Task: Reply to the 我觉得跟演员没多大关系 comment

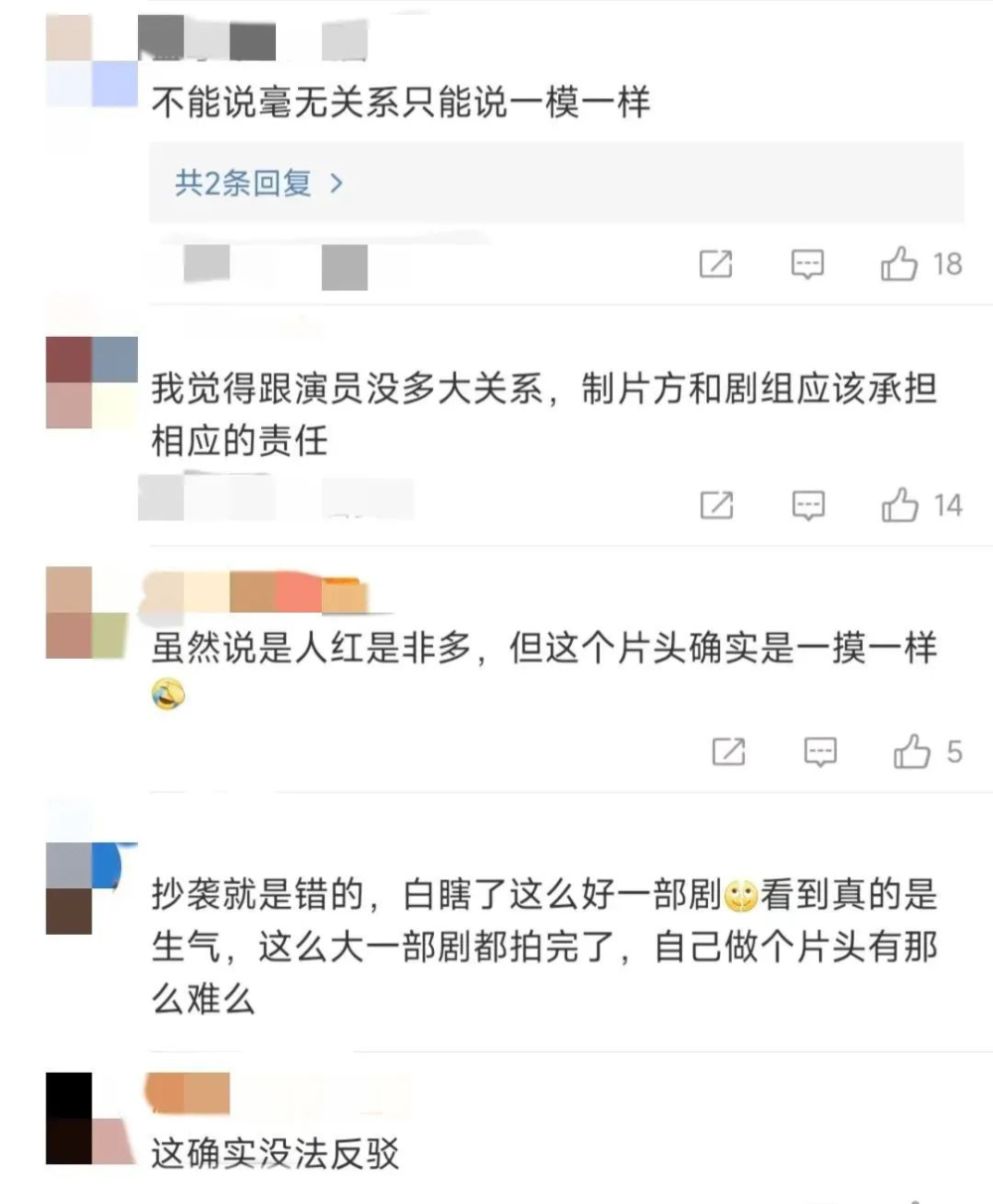Action: pyautogui.click(x=808, y=505)
